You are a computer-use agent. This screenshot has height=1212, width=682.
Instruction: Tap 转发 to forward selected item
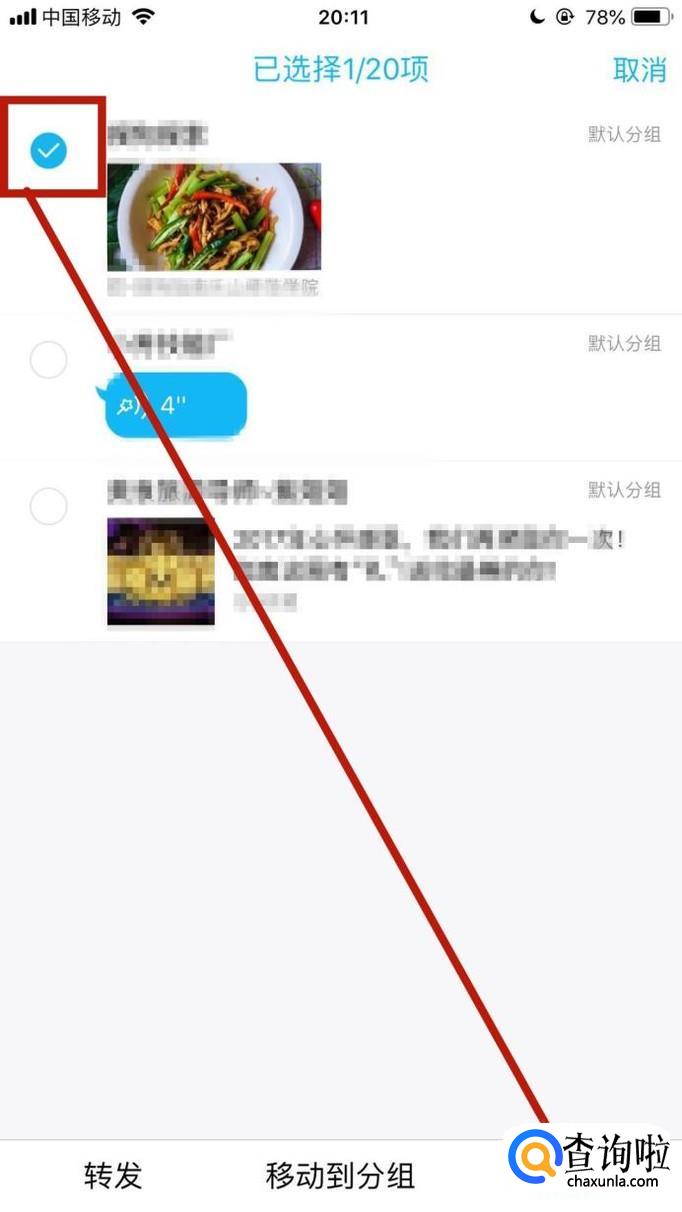[113, 1176]
